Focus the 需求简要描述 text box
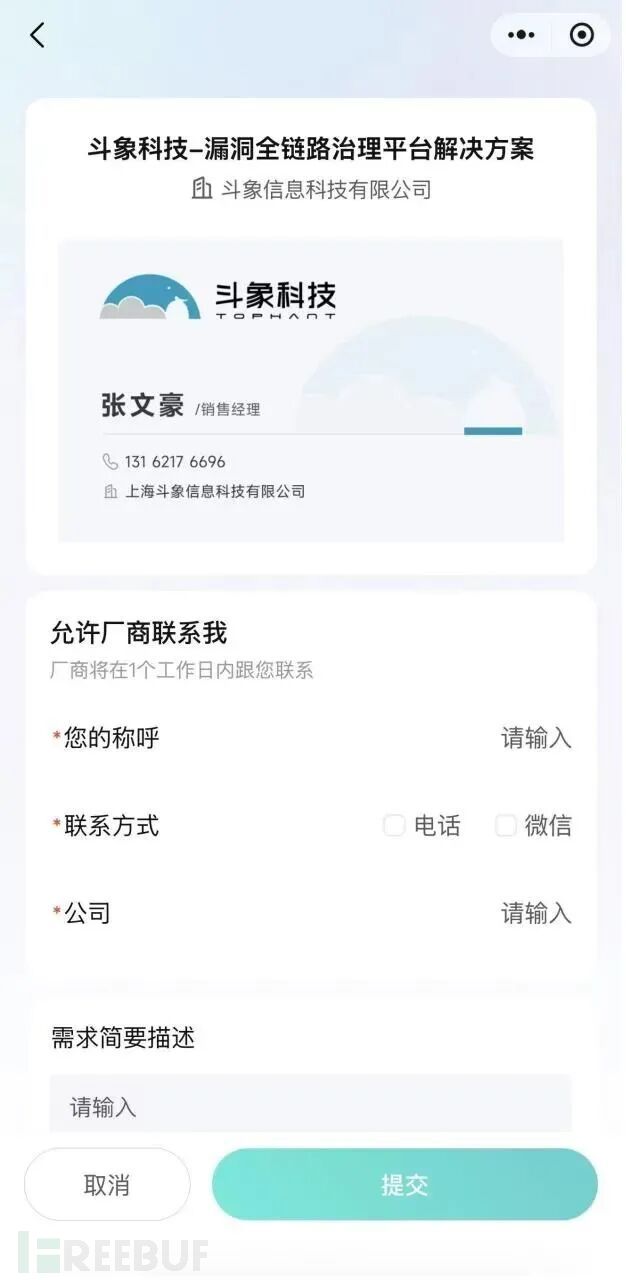The width and height of the screenshot is (626, 1280). 310,1107
